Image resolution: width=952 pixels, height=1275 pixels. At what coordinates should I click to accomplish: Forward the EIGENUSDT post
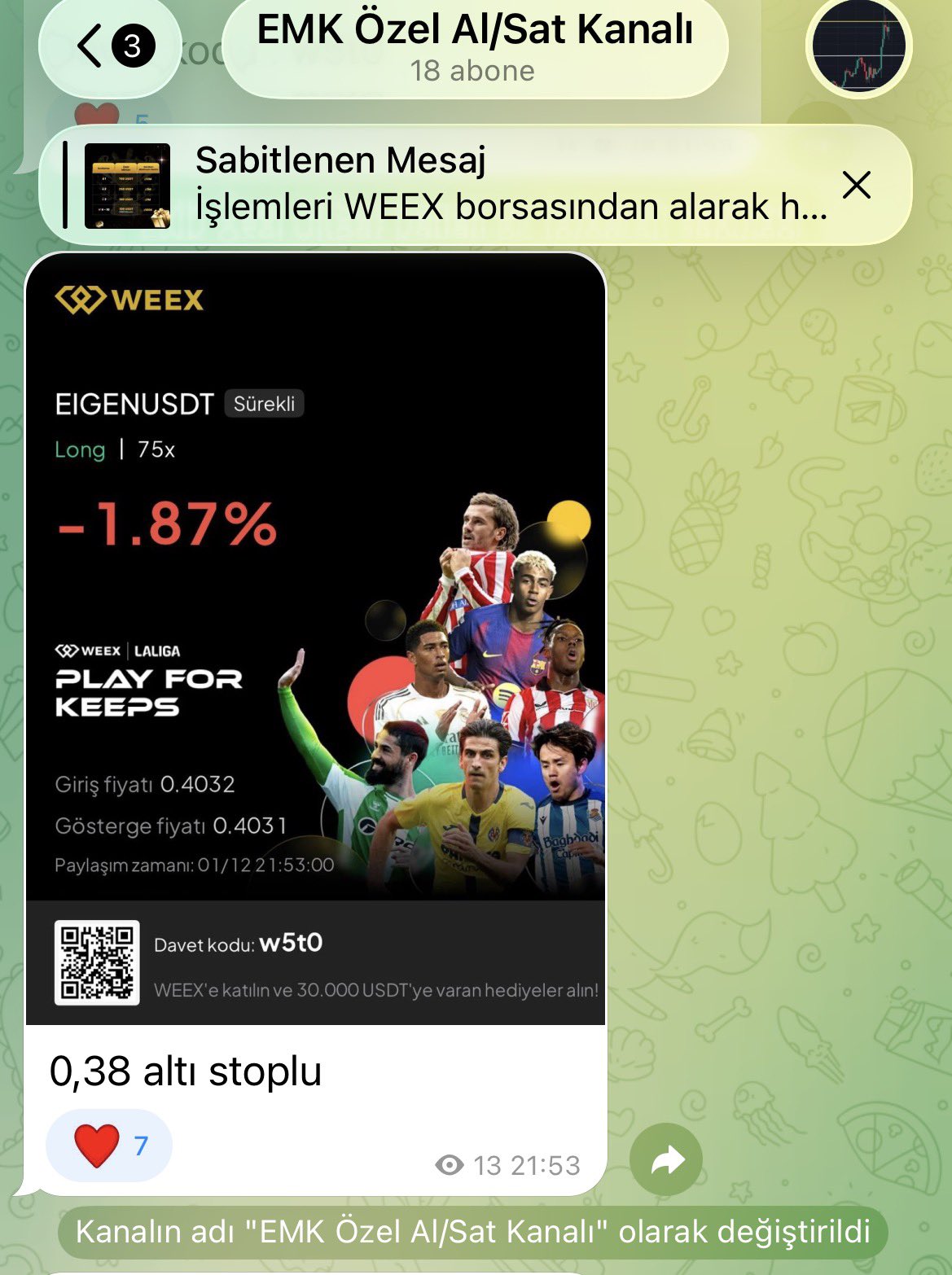click(x=665, y=1159)
